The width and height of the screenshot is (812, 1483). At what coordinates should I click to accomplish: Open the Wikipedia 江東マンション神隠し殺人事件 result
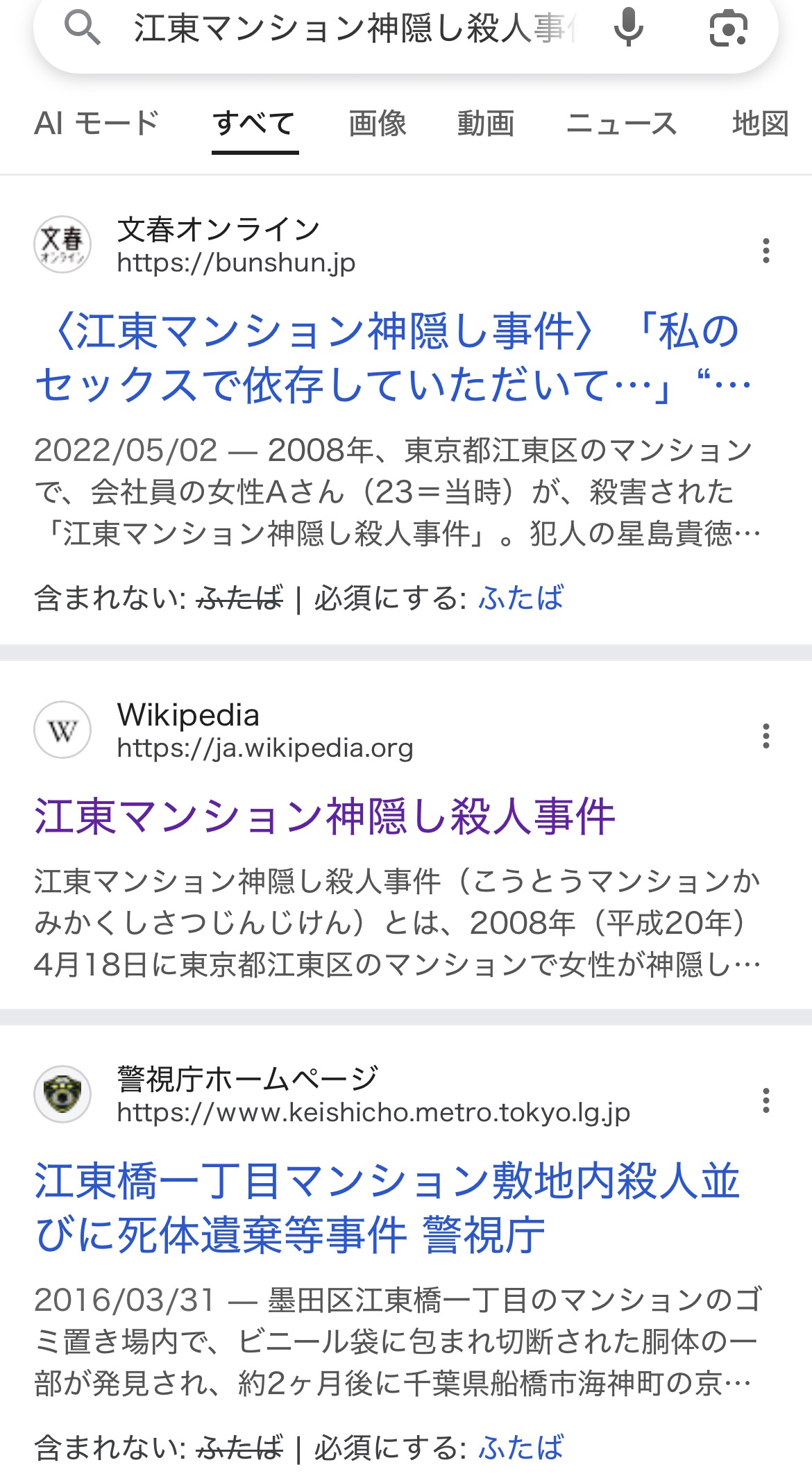[x=325, y=816]
